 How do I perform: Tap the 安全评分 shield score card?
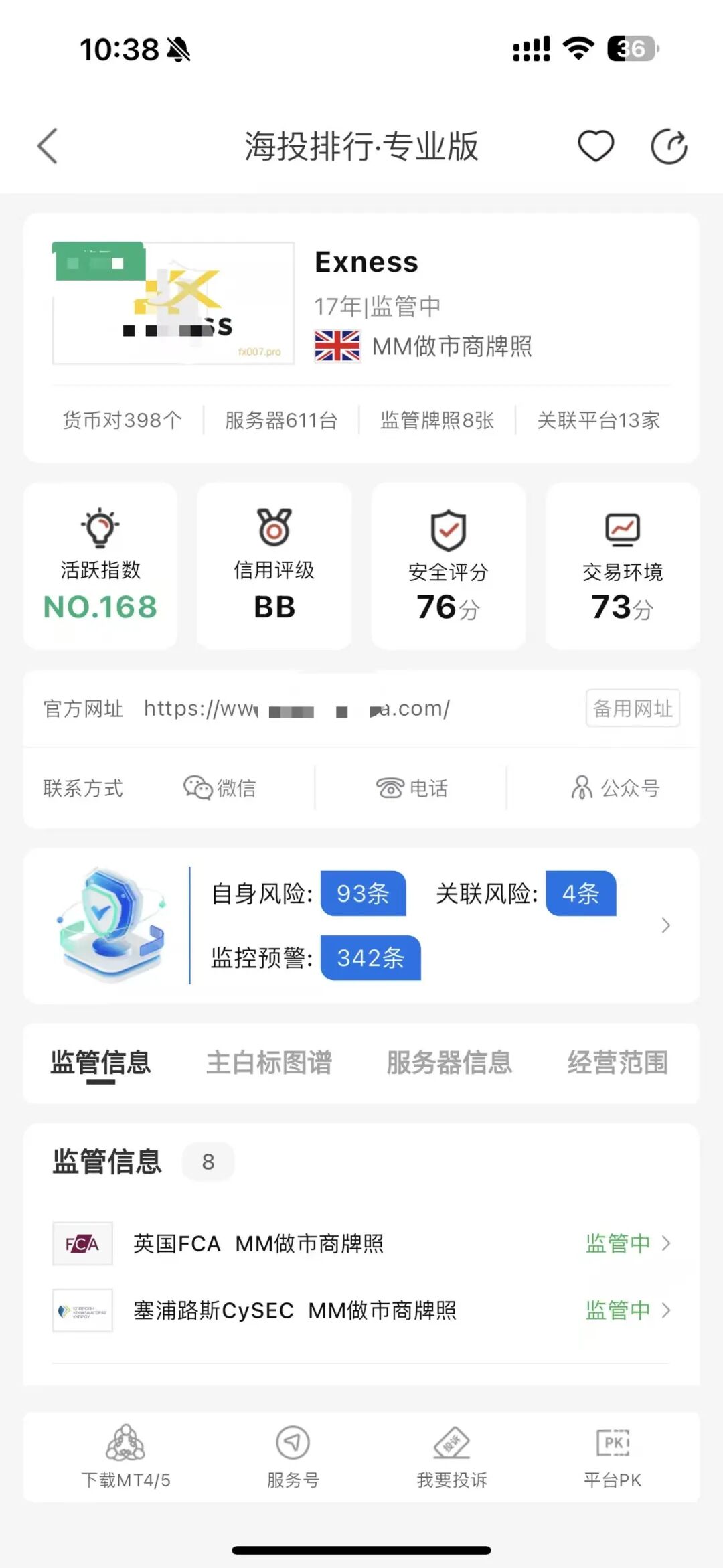pyautogui.click(x=448, y=568)
